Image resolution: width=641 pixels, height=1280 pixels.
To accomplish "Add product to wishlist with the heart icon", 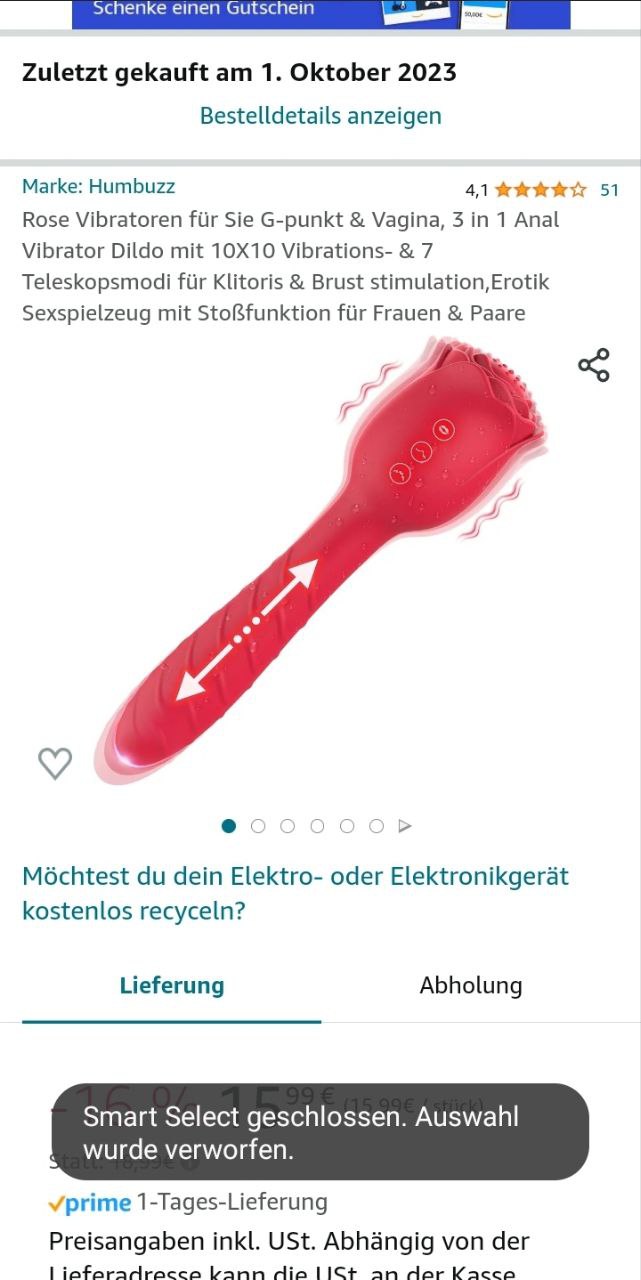I will pos(55,763).
